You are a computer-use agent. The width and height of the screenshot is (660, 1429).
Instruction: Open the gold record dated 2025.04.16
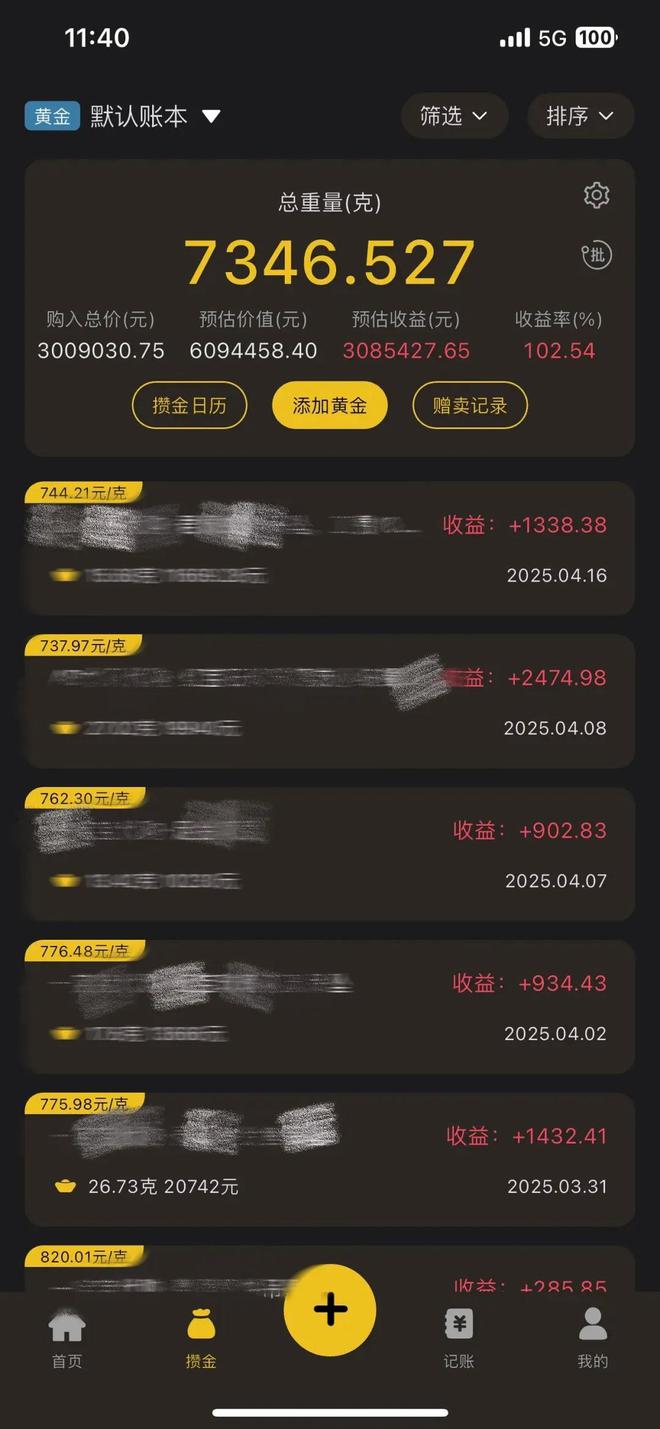coord(329,549)
